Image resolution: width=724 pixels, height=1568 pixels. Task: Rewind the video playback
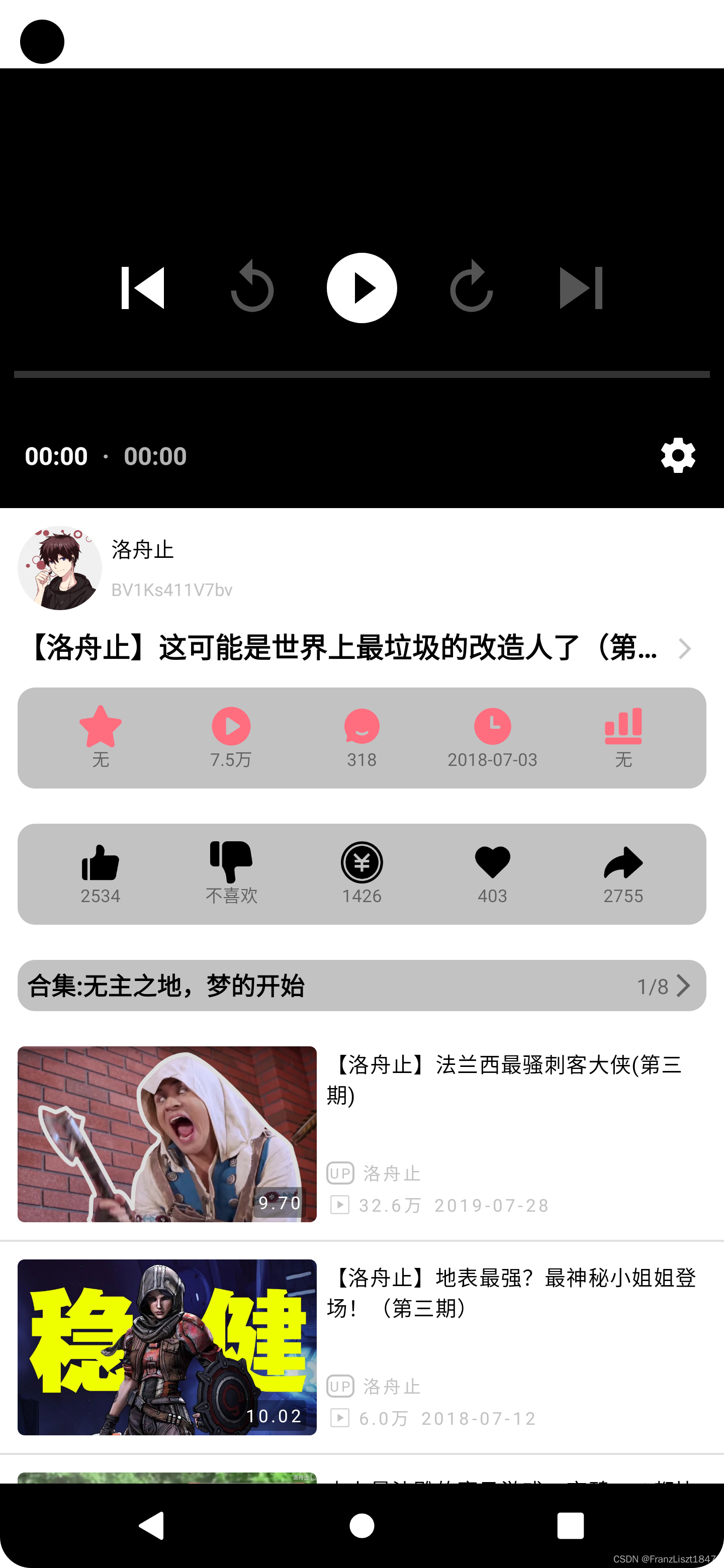(252, 286)
